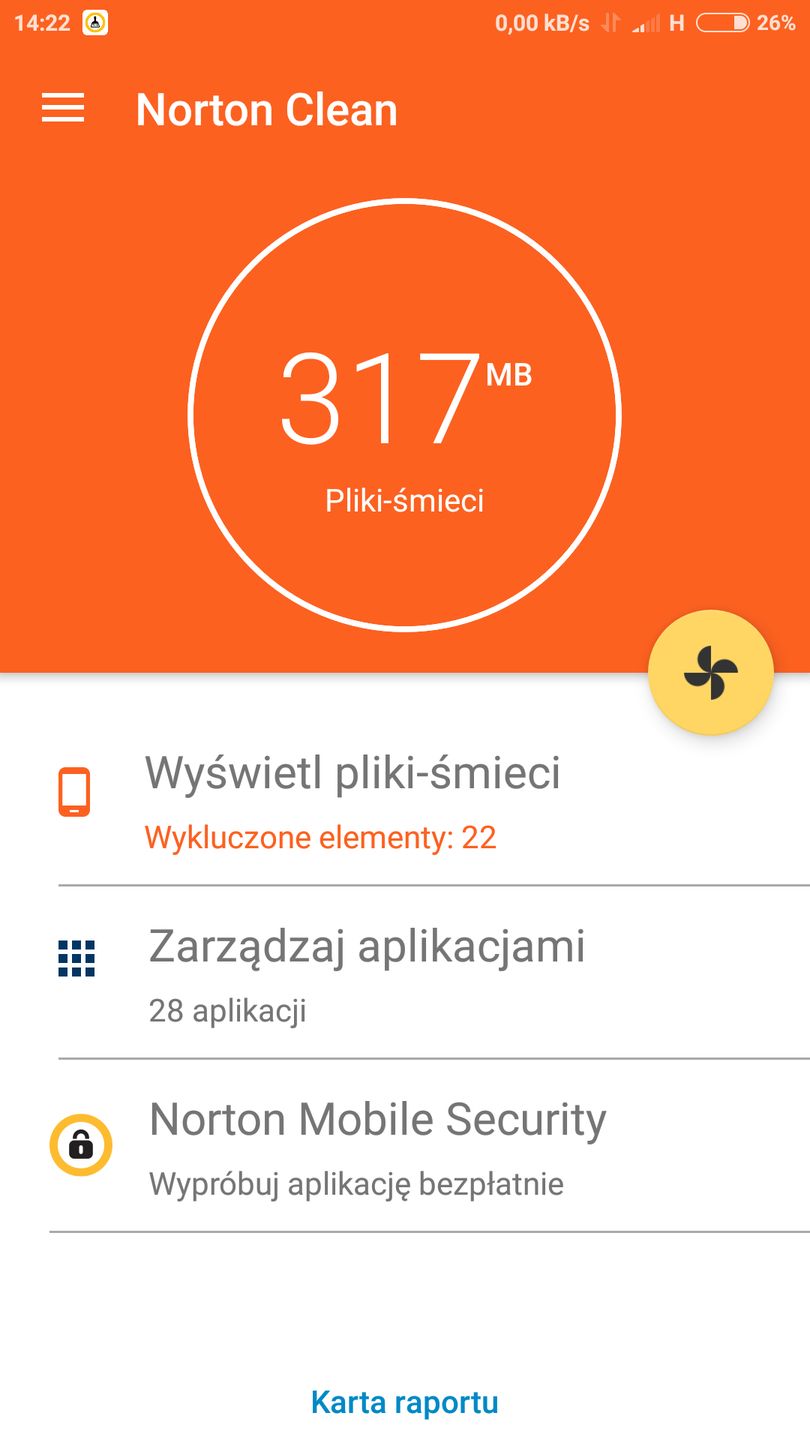Open Wyświetl pliki-śmieci

coord(354,773)
